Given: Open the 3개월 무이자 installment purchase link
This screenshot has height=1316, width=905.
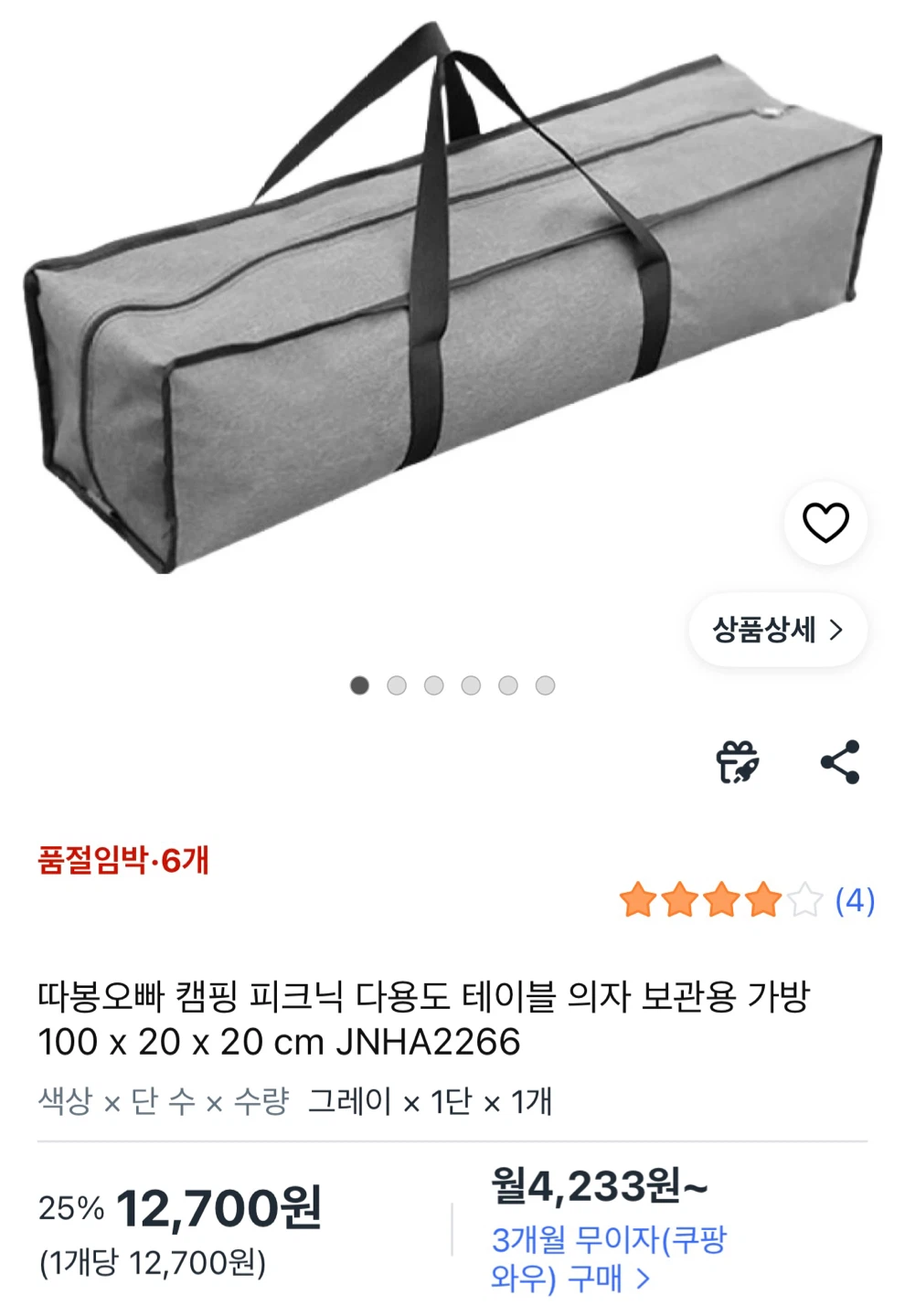Looking at the screenshot, I should coord(608,1258).
